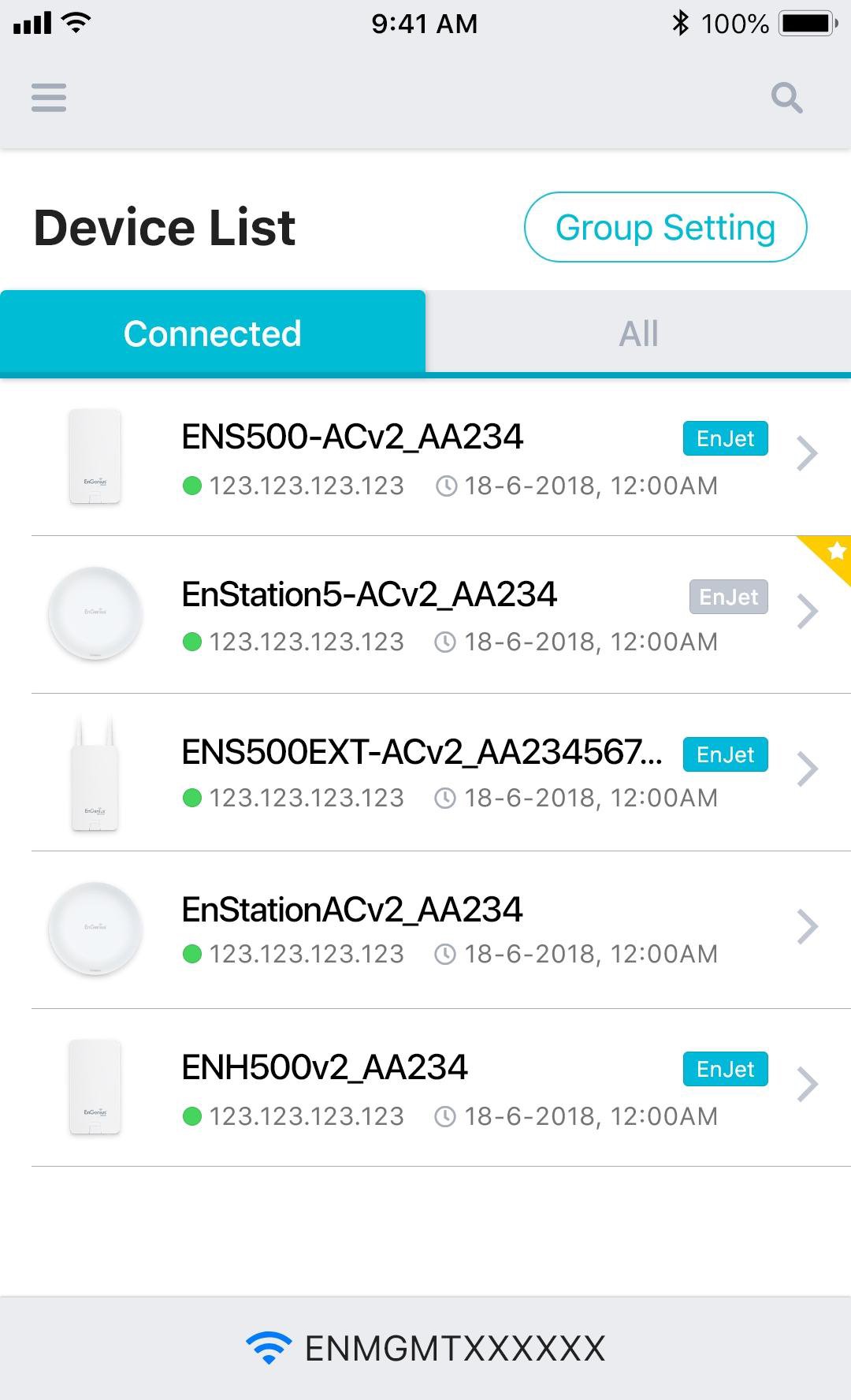Switch to the All tab
The image size is (851, 1400).
638,333
